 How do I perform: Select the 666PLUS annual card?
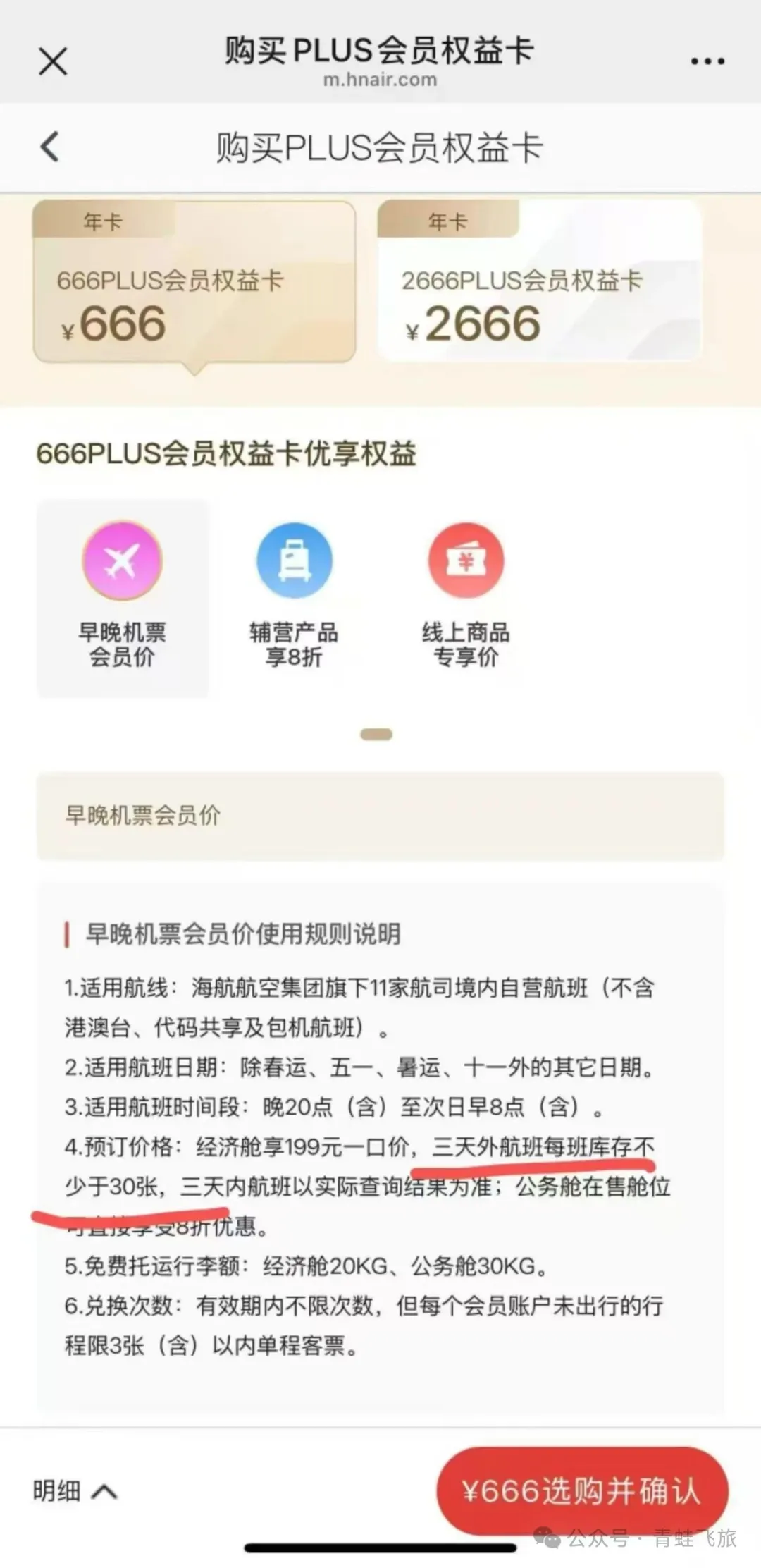[x=194, y=282]
